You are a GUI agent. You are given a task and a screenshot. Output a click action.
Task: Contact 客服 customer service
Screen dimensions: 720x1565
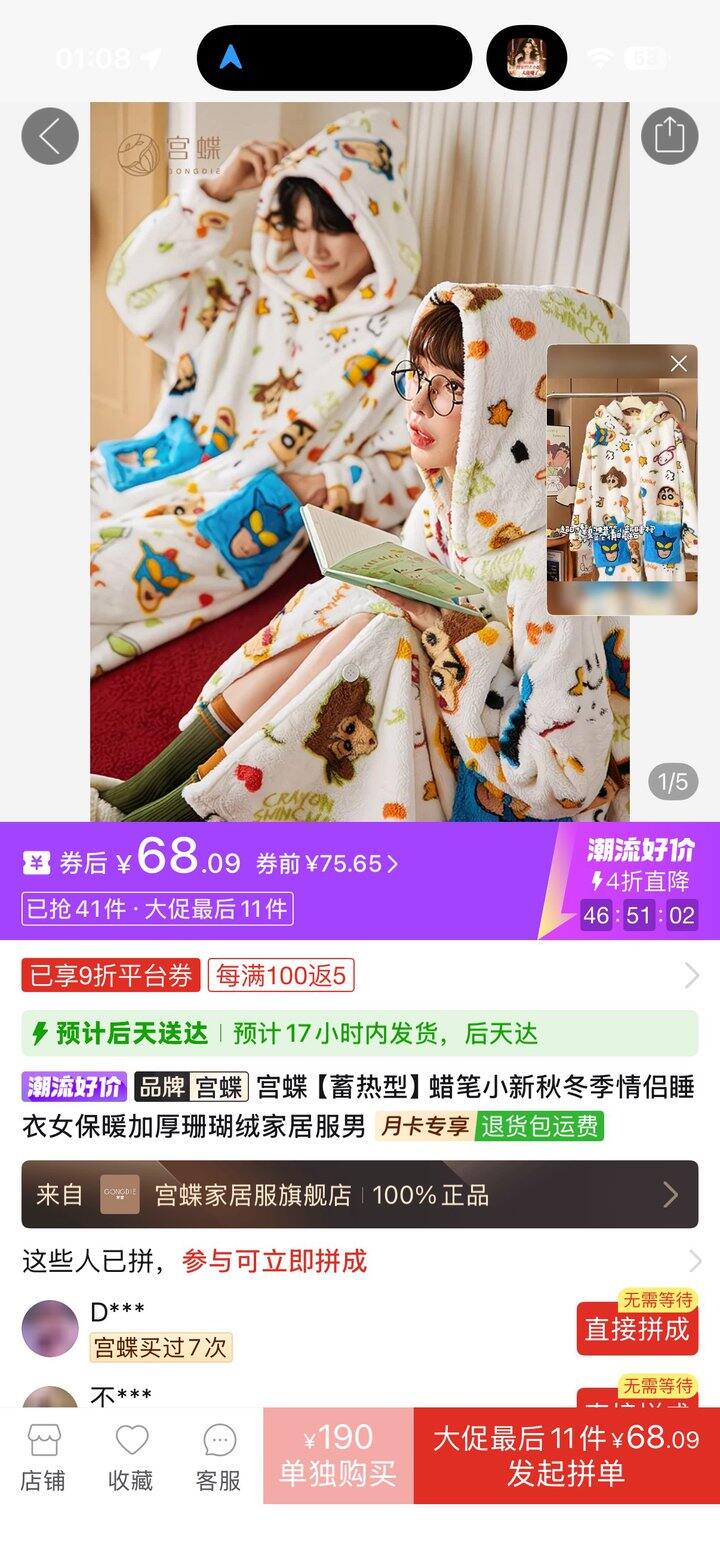click(x=219, y=1457)
